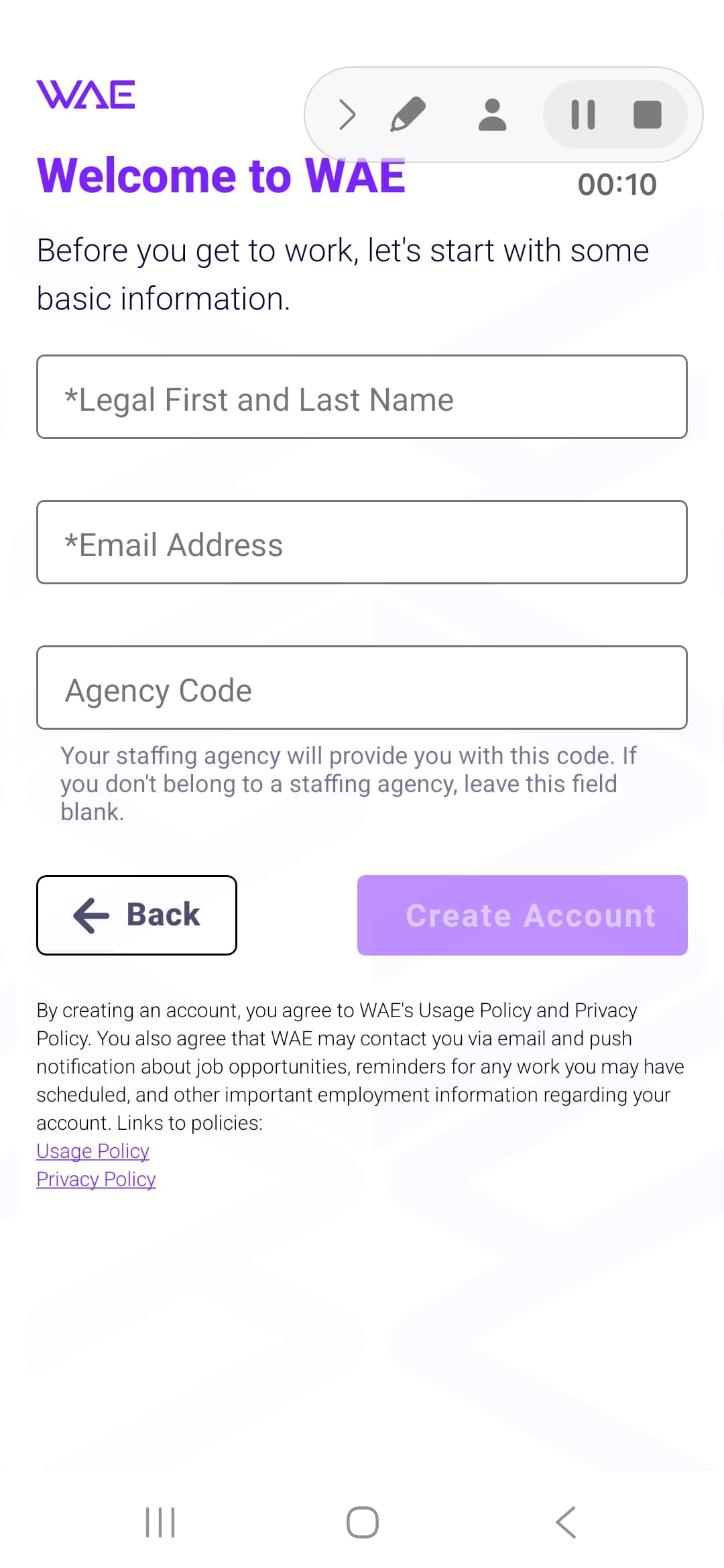Stop the screen recording

[647, 115]
